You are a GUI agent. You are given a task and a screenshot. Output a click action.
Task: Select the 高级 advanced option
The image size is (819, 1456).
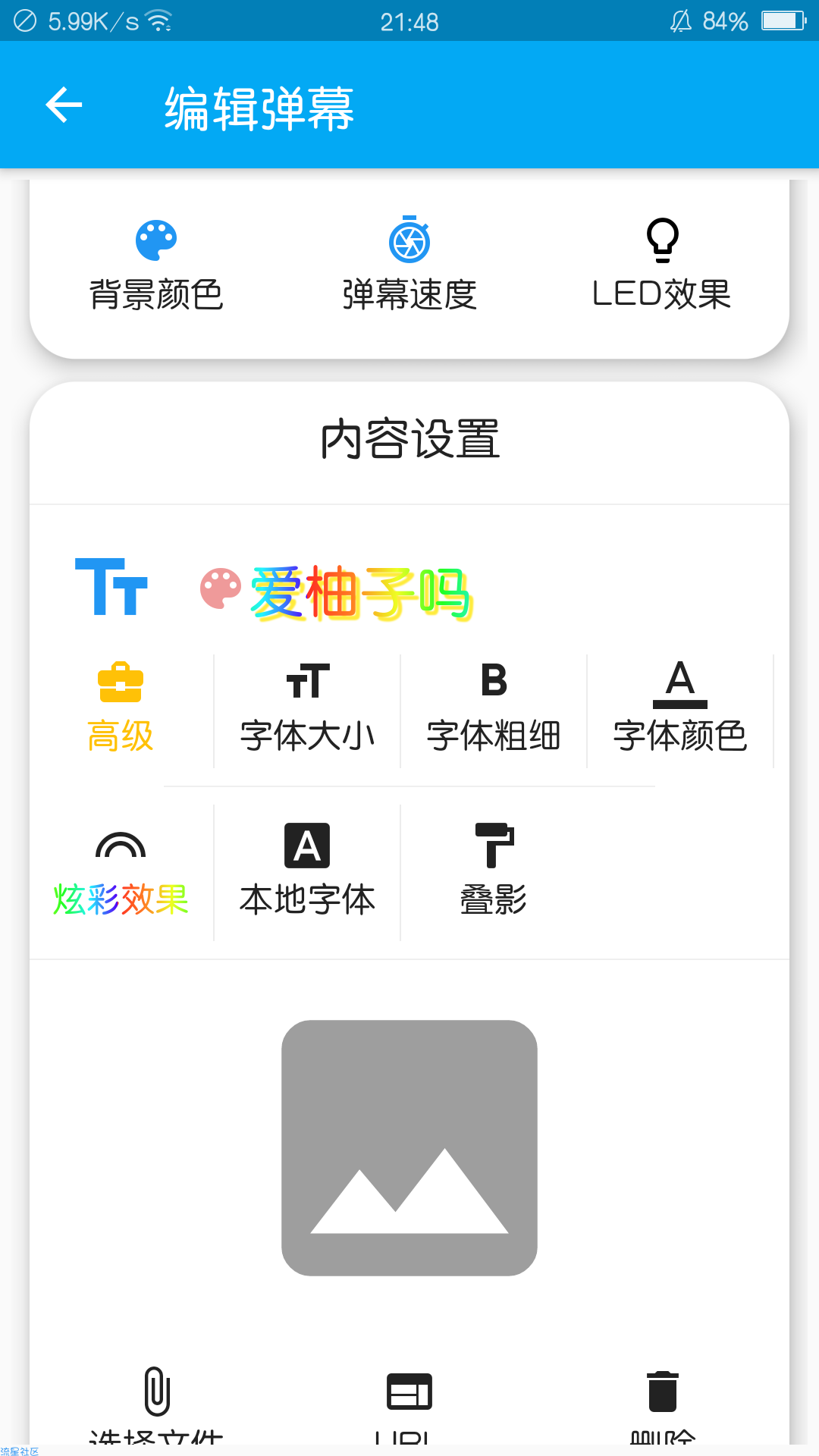coord(121,708)
